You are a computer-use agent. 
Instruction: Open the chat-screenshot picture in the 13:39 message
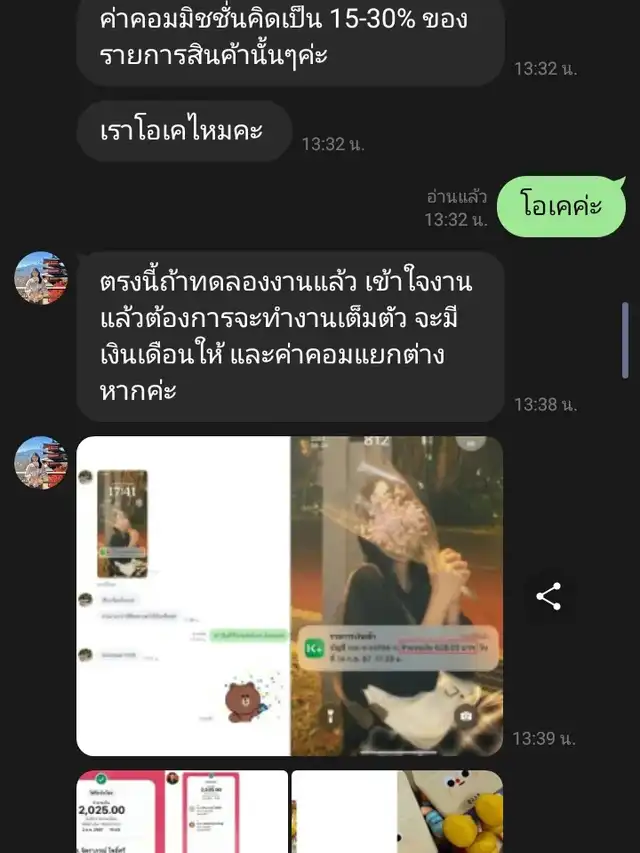[183, 595]
